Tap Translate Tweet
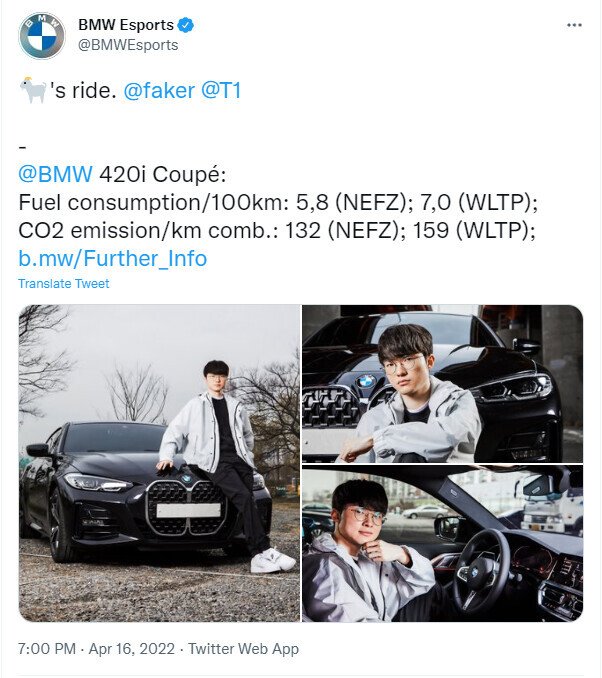This screenshot has width=602, height=678. [x=63, y=284]
